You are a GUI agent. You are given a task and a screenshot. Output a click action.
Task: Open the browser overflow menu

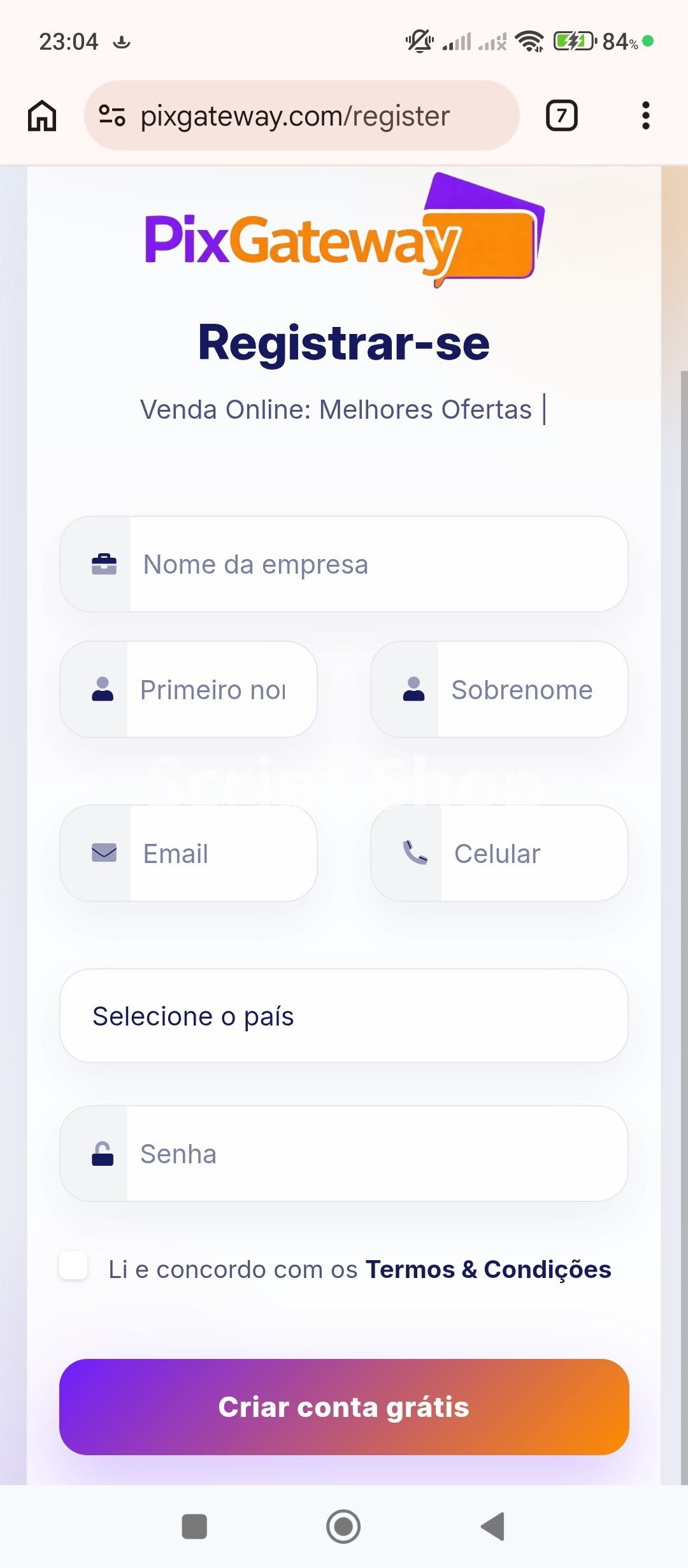(645, 116)
